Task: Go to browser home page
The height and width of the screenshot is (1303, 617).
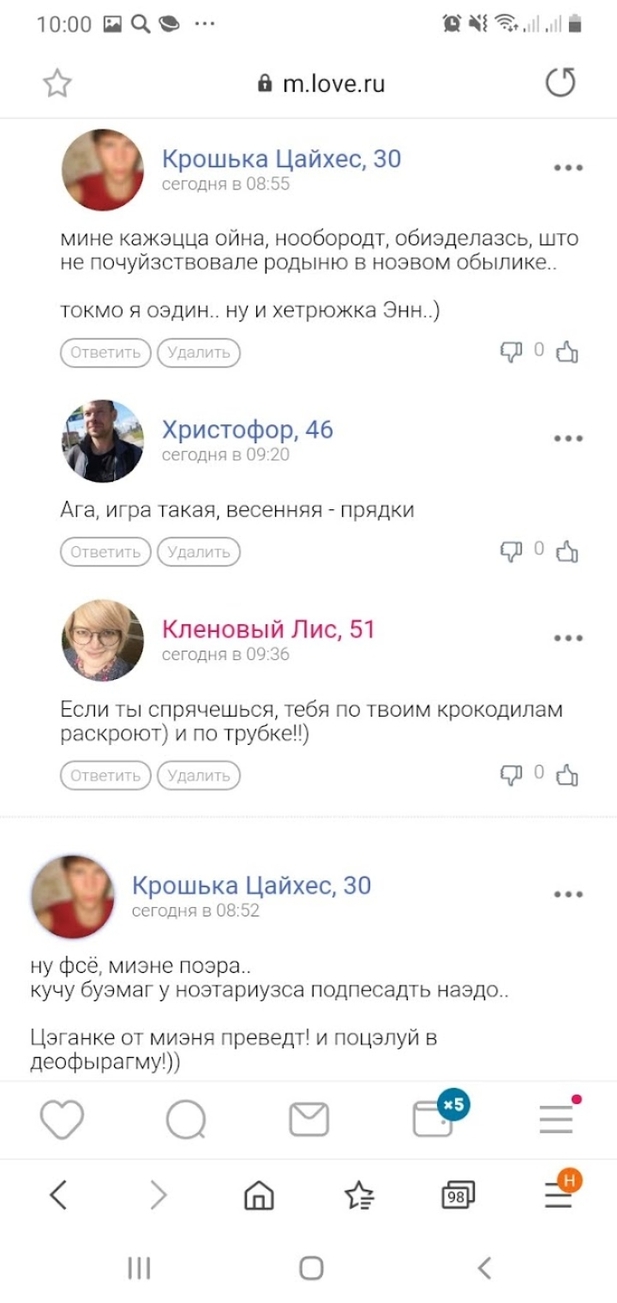Action: (260, 1194)
